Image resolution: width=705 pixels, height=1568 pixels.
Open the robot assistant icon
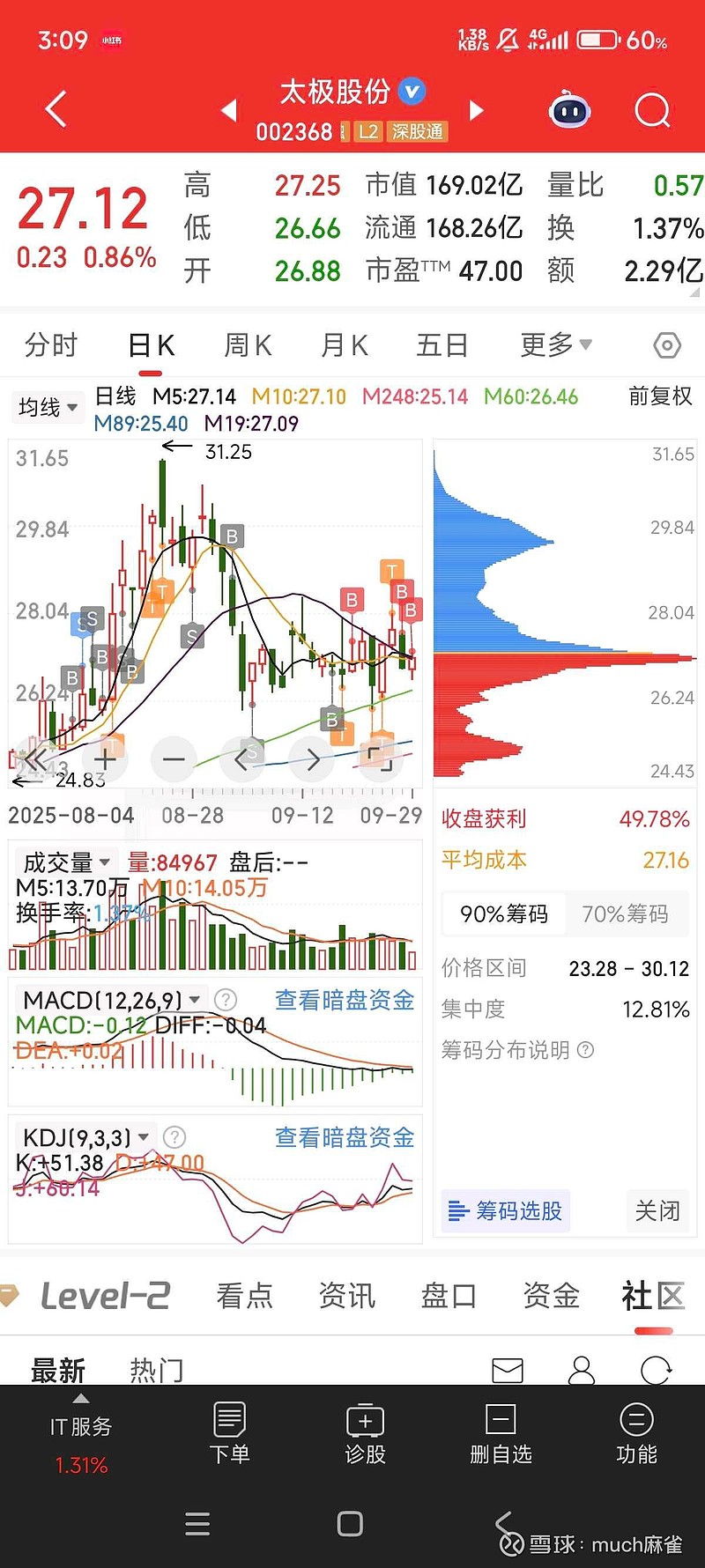[x=569, y=111]
